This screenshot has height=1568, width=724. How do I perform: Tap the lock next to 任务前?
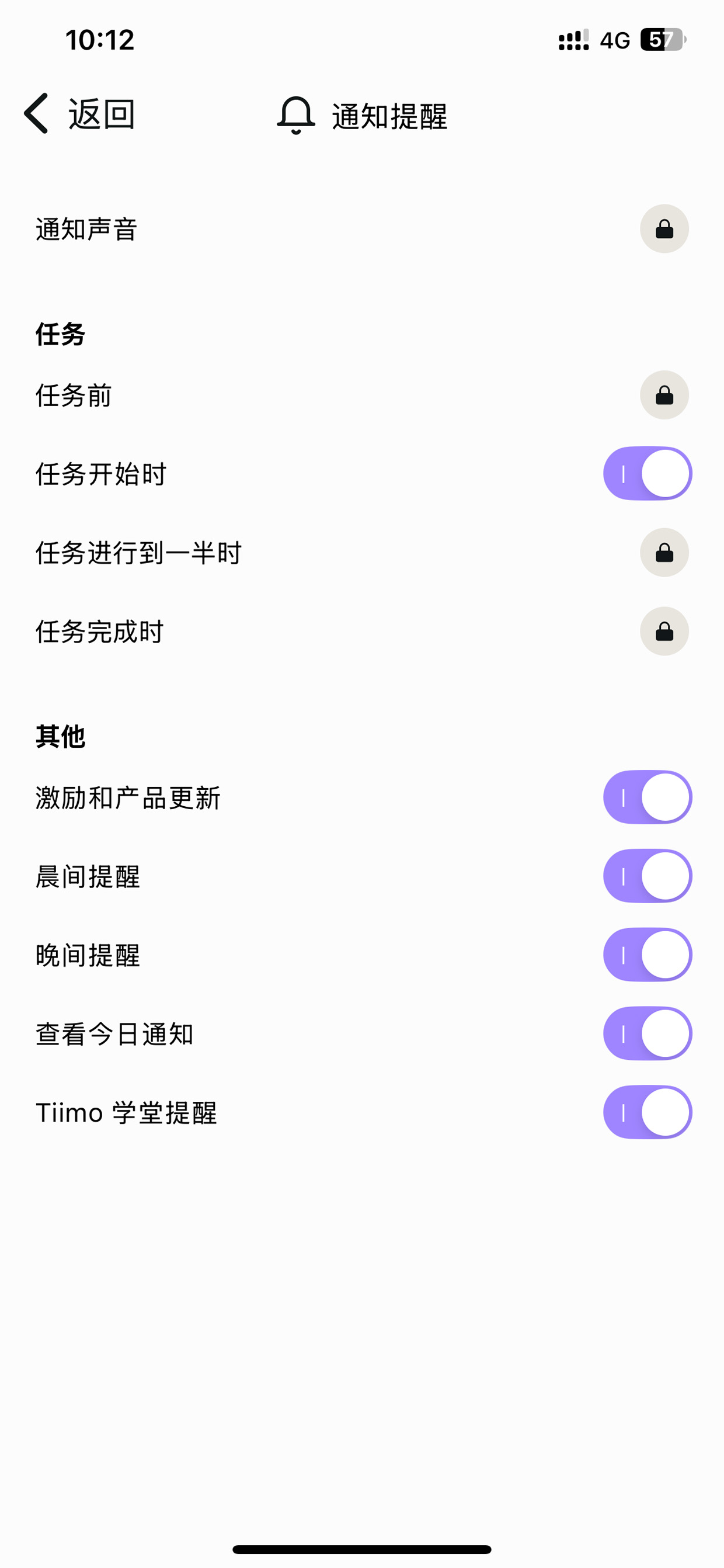click(x=664, y=395)
